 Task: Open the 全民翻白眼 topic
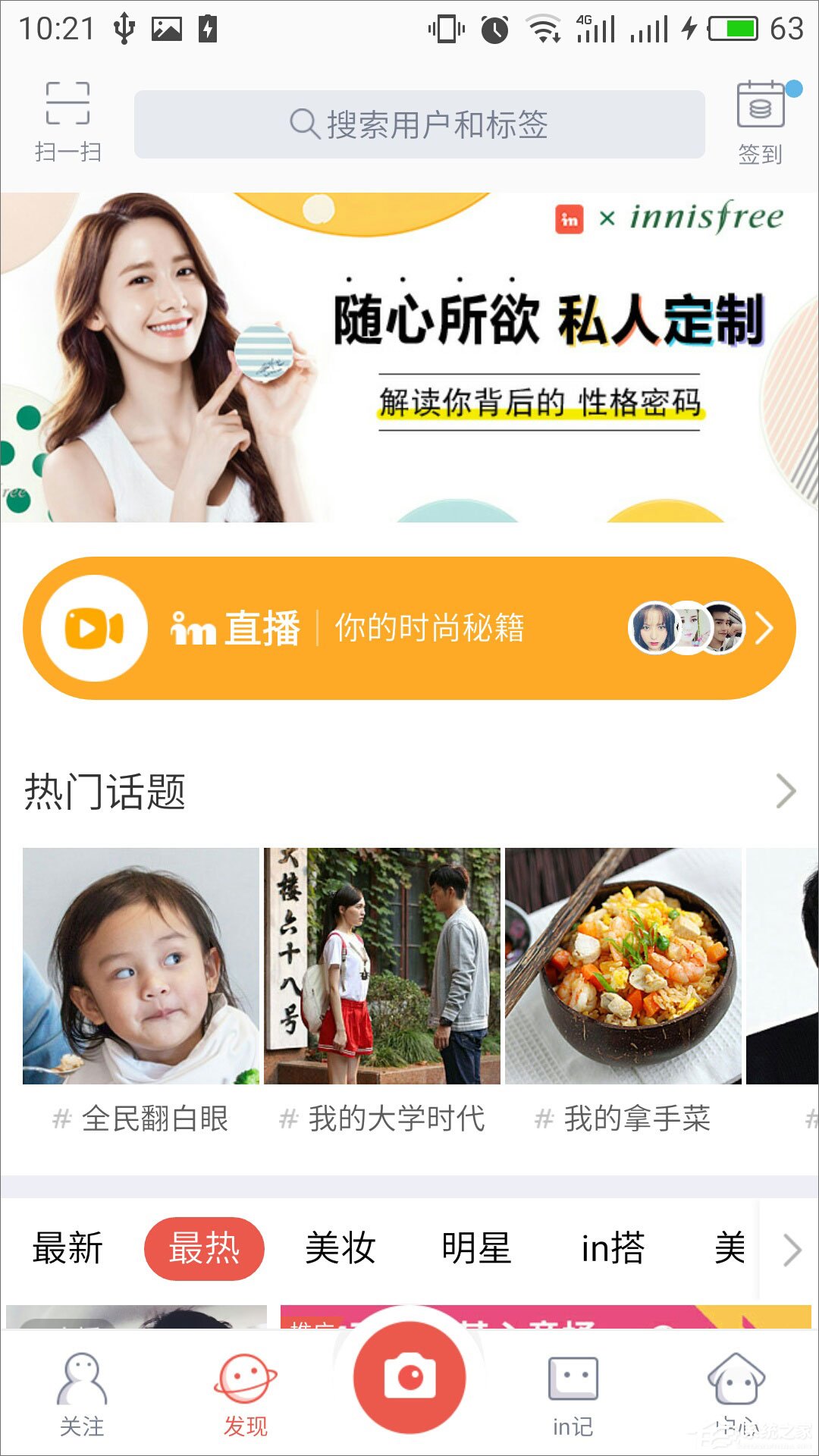pos(141,986)
